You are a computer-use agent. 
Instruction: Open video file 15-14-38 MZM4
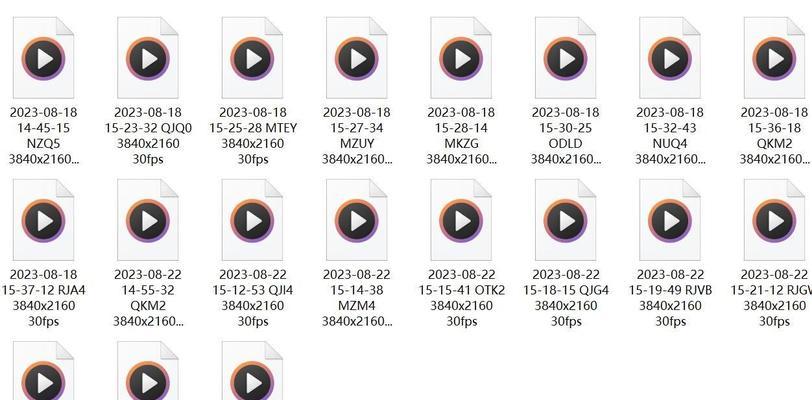[x=357, y=220]
